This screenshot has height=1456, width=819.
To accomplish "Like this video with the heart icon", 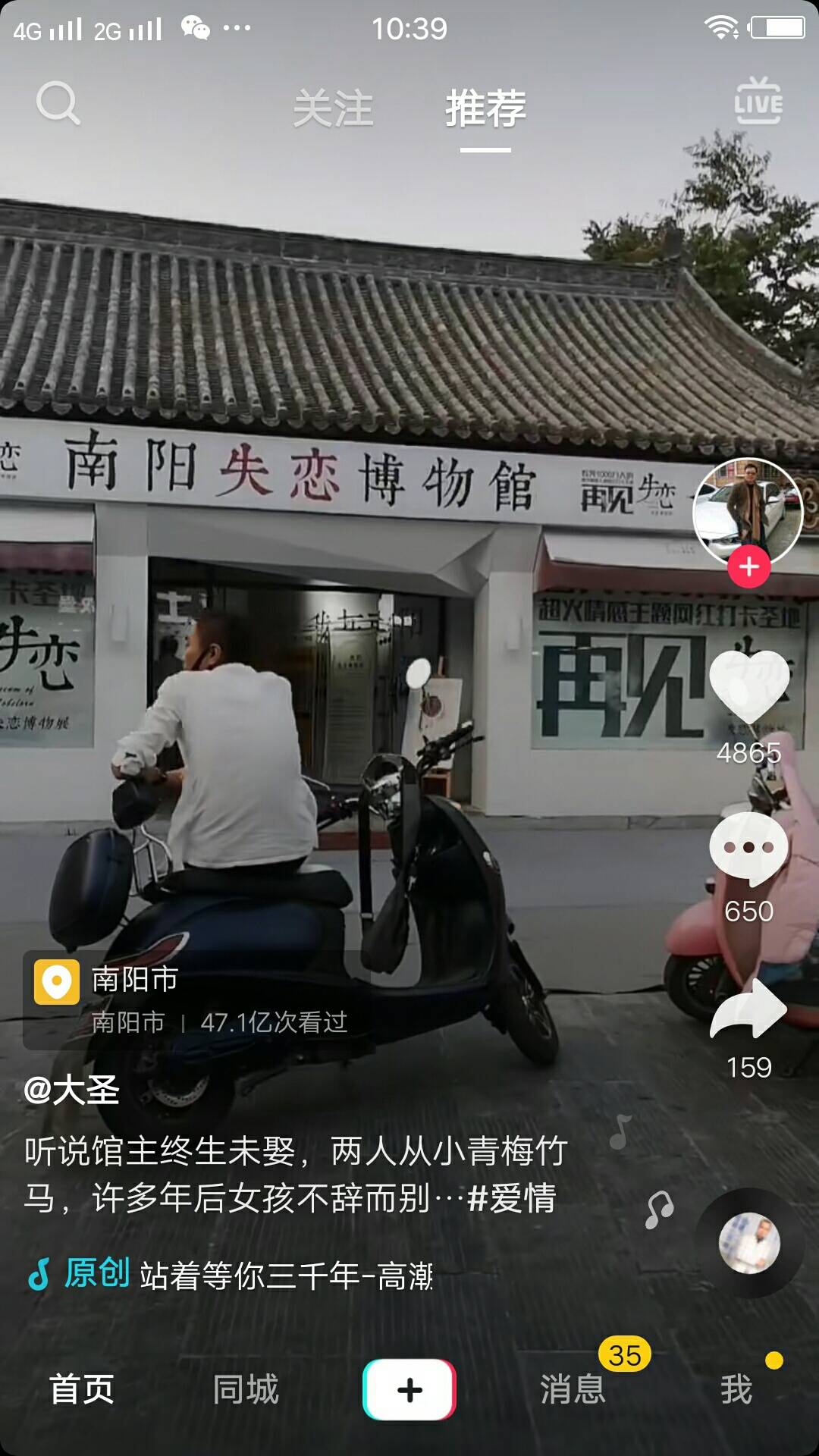I will 748,686.
